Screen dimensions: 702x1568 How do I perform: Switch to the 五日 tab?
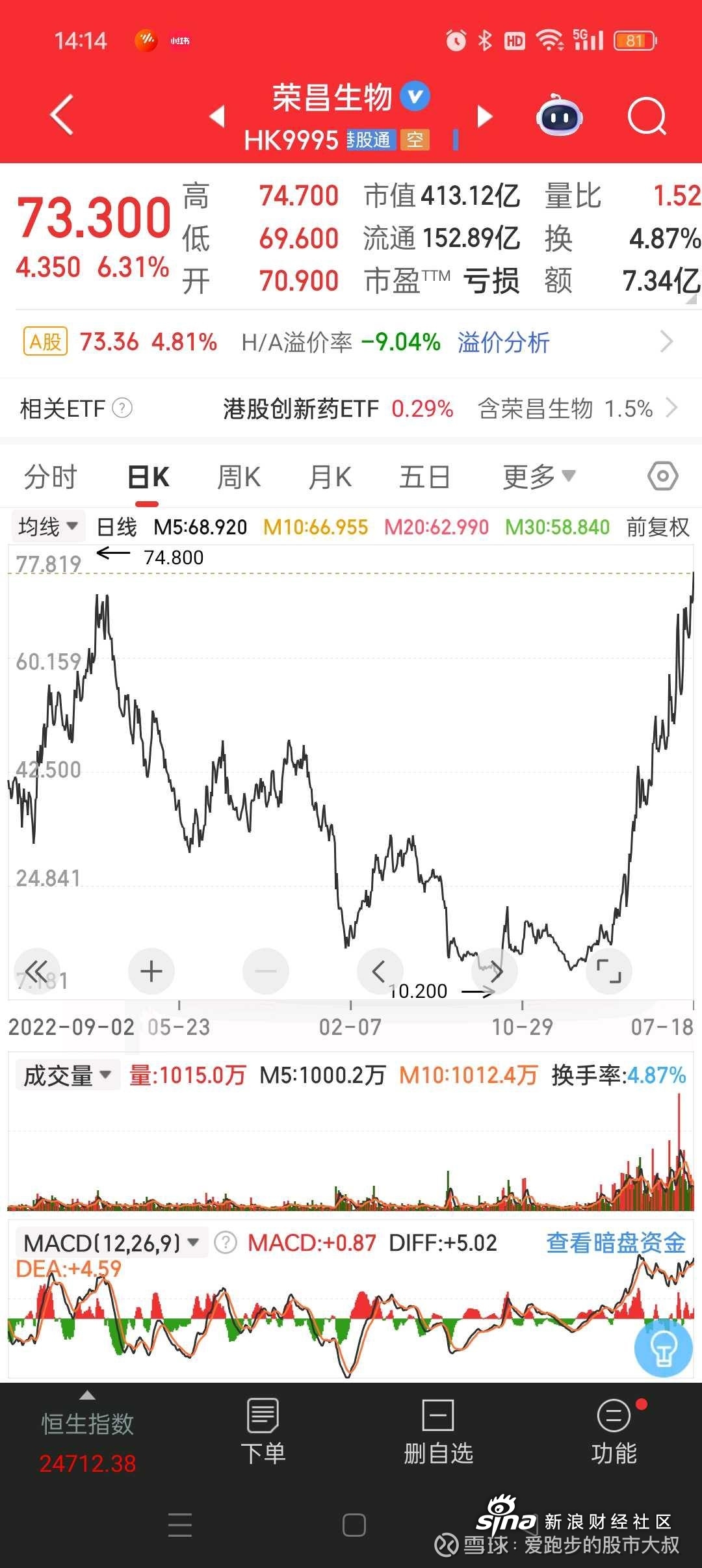(424, 477)
